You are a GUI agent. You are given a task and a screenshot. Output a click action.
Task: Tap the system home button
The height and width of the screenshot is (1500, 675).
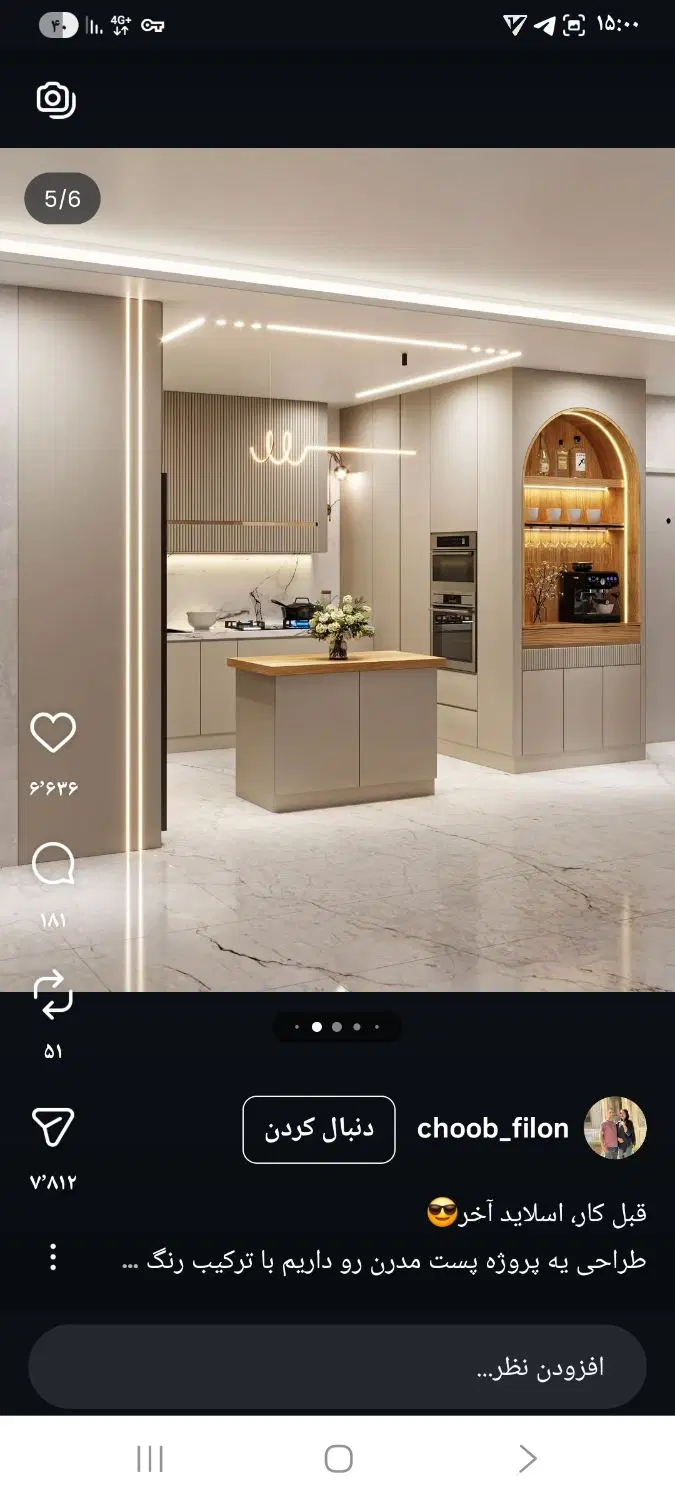coord(338,1459)
